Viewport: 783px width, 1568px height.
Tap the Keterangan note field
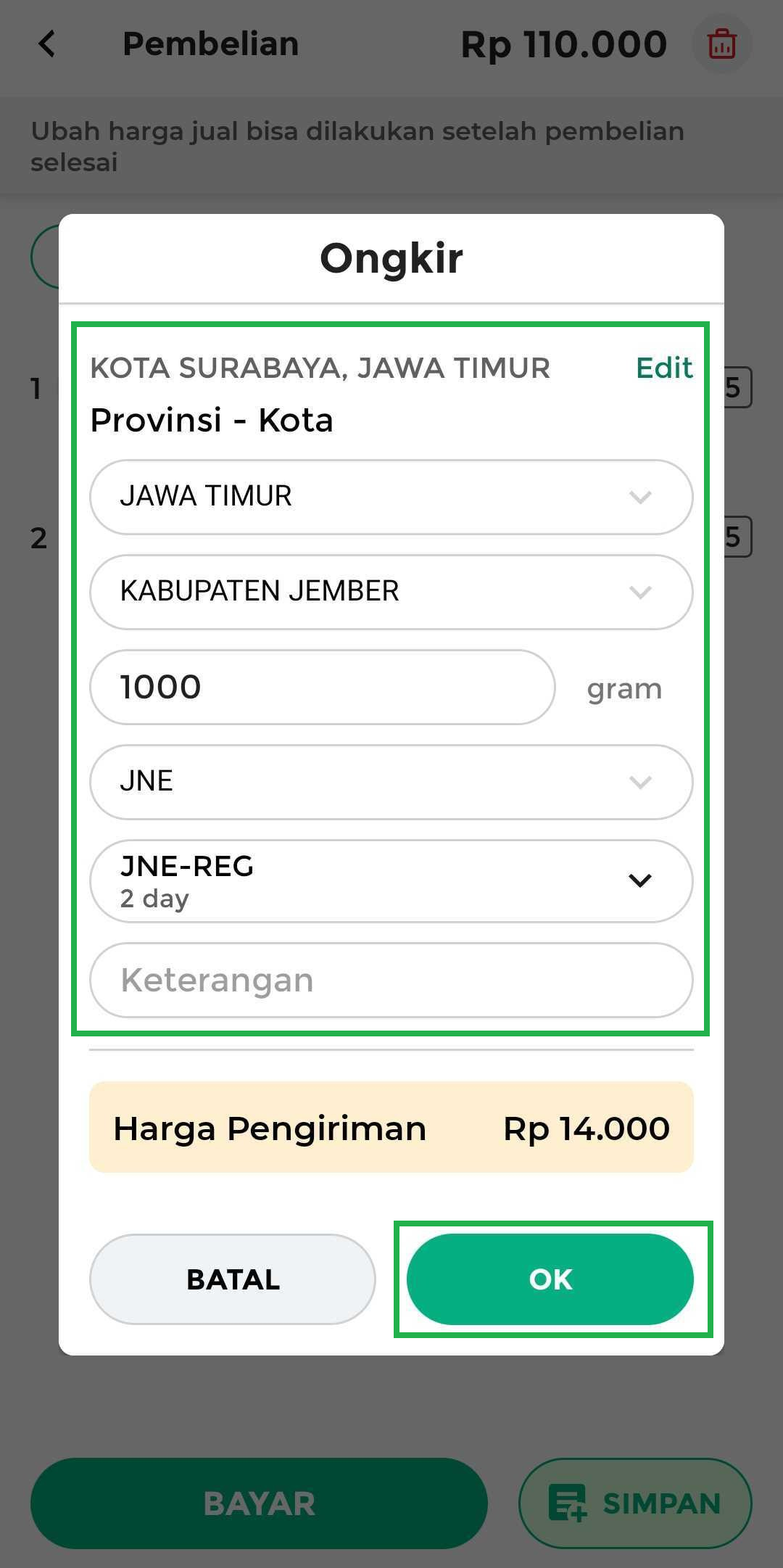[x=391, y=980]
